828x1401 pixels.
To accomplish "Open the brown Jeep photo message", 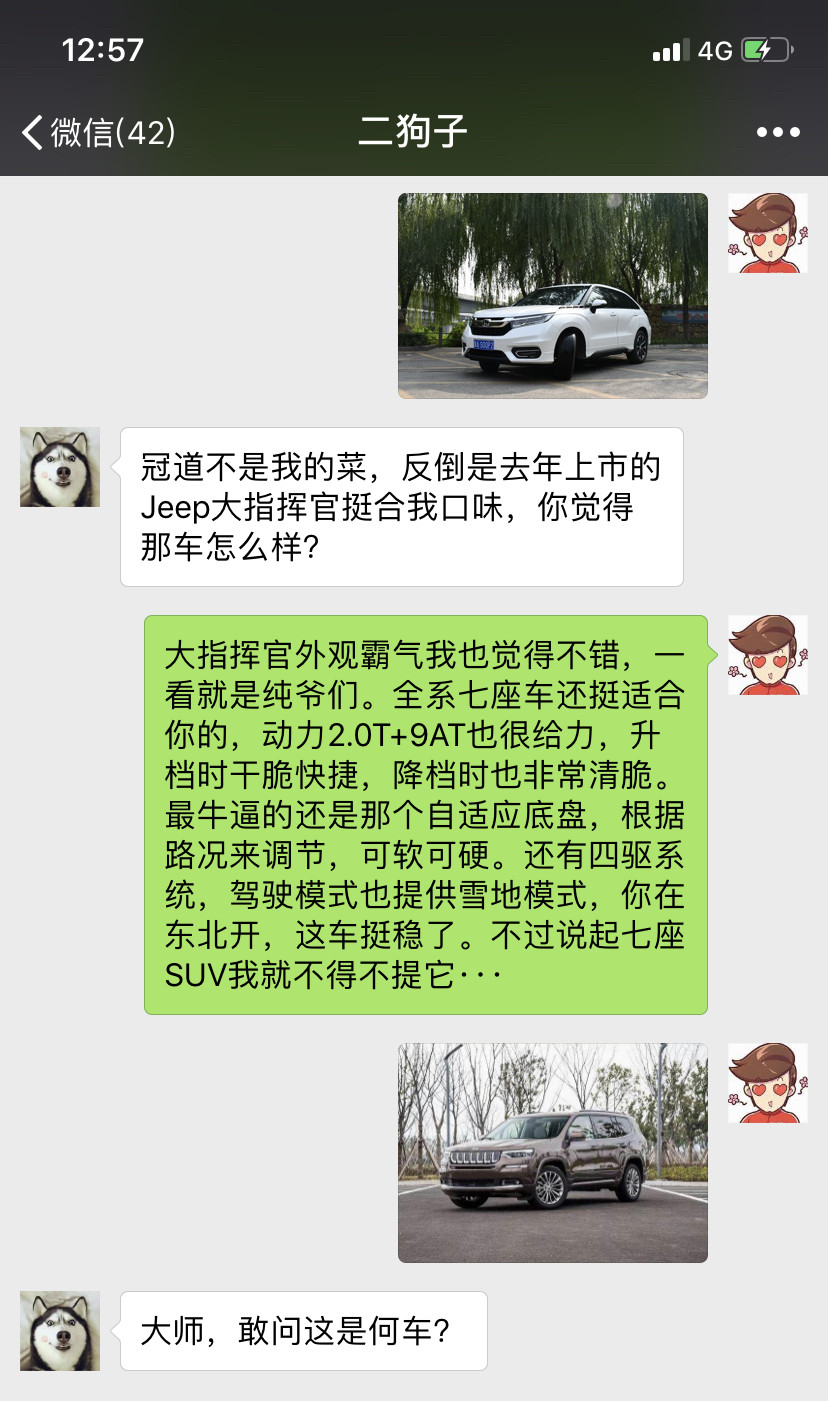I will [552, 1152].
